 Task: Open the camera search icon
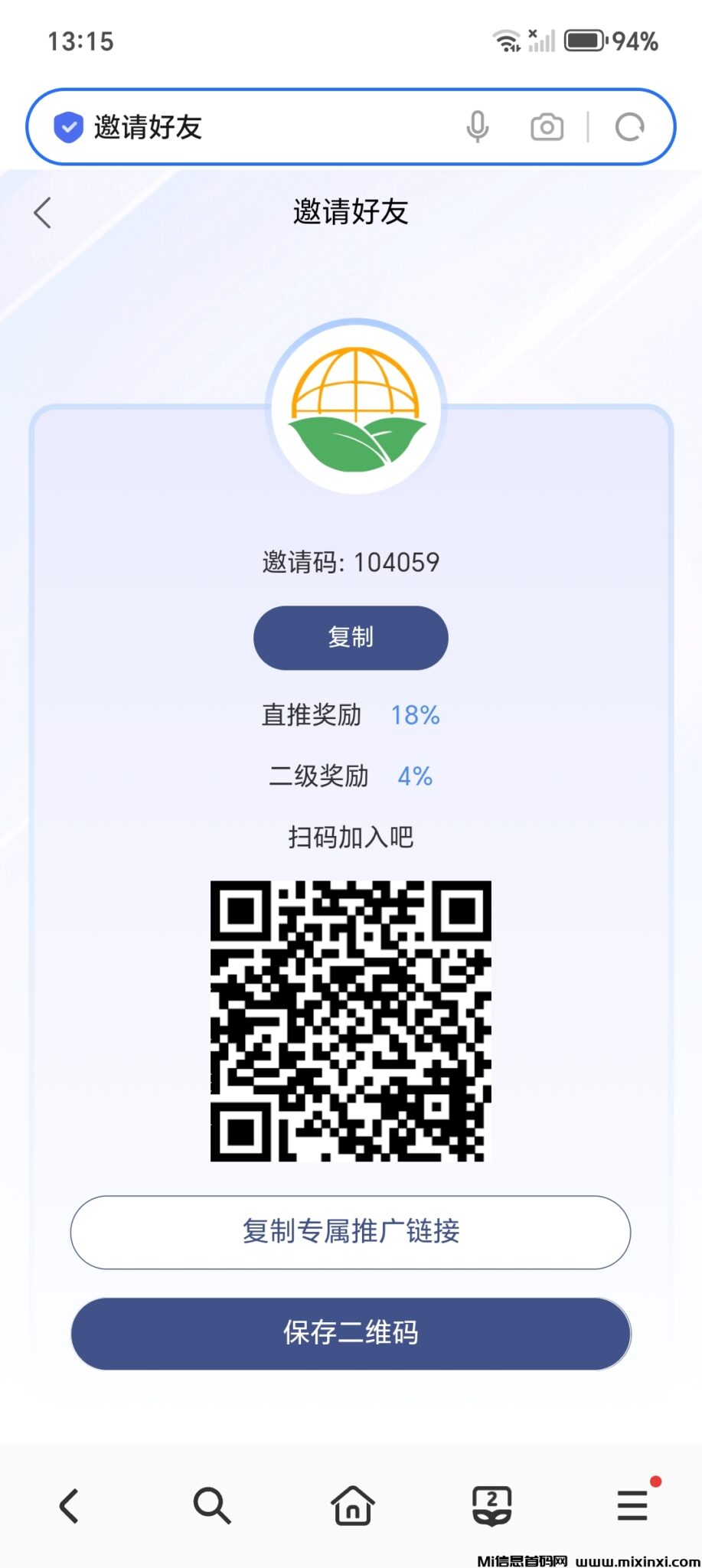click(x=546, y=126)
